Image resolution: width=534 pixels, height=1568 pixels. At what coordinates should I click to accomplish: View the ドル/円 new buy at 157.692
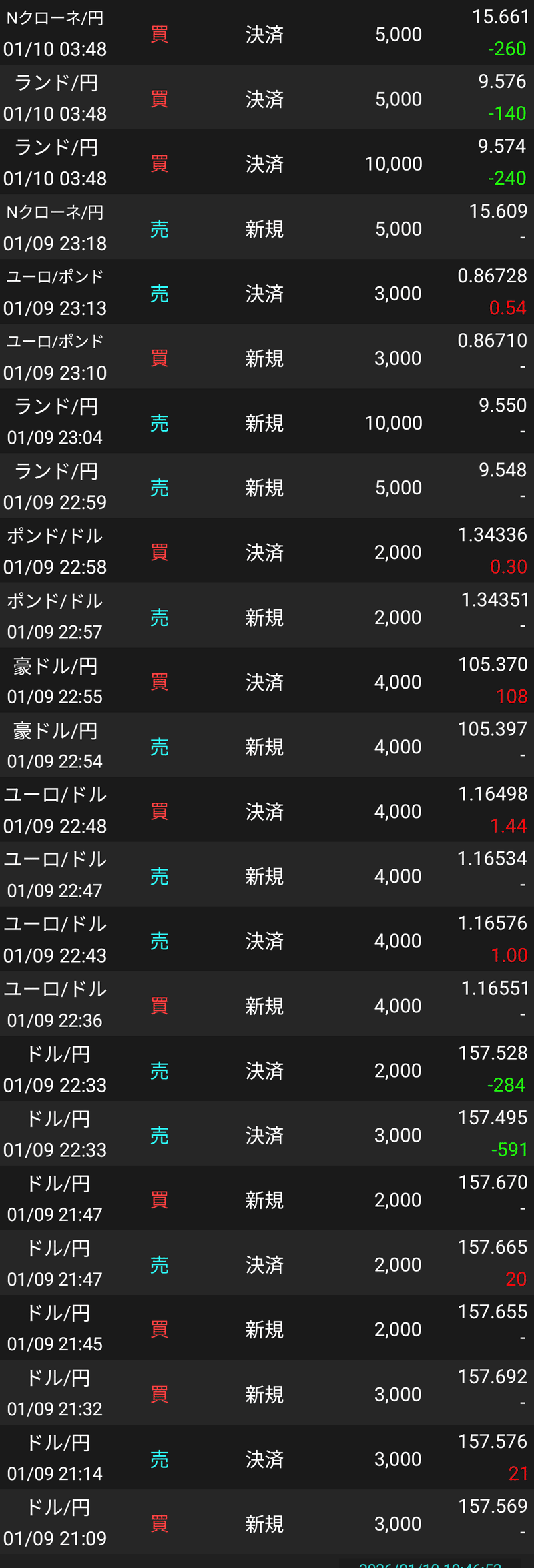click(267, 1393)
